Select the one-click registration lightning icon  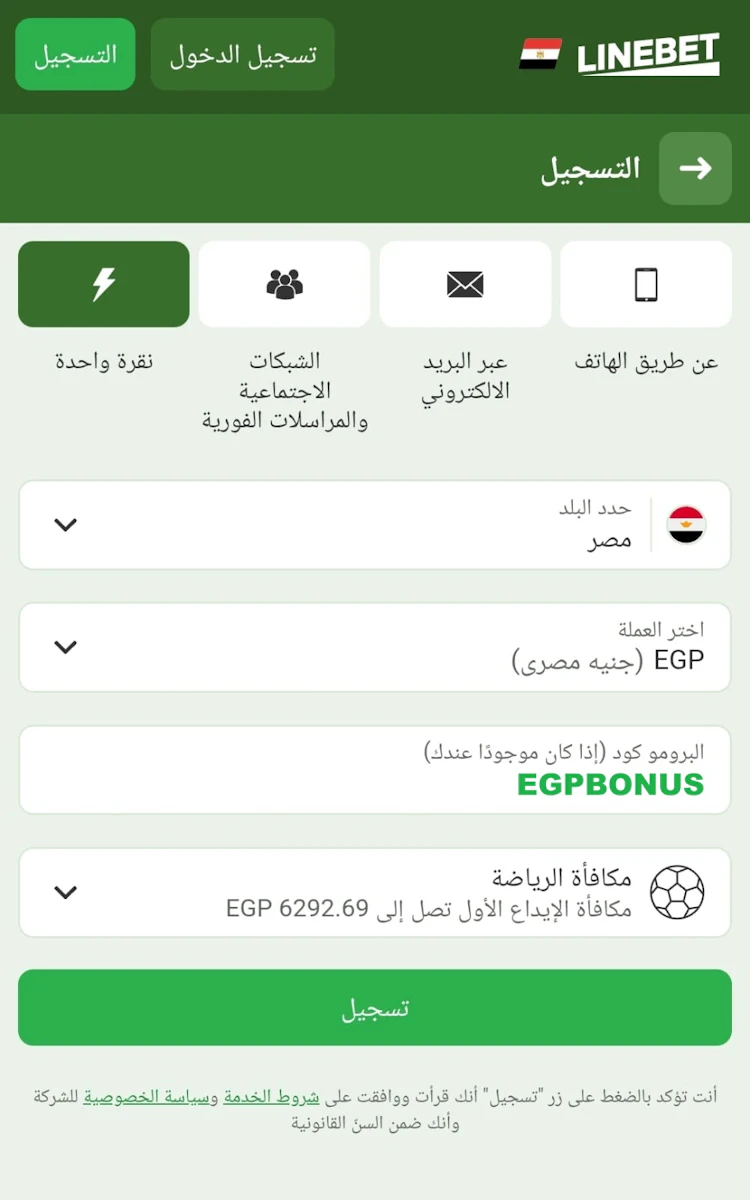[103, 284]
